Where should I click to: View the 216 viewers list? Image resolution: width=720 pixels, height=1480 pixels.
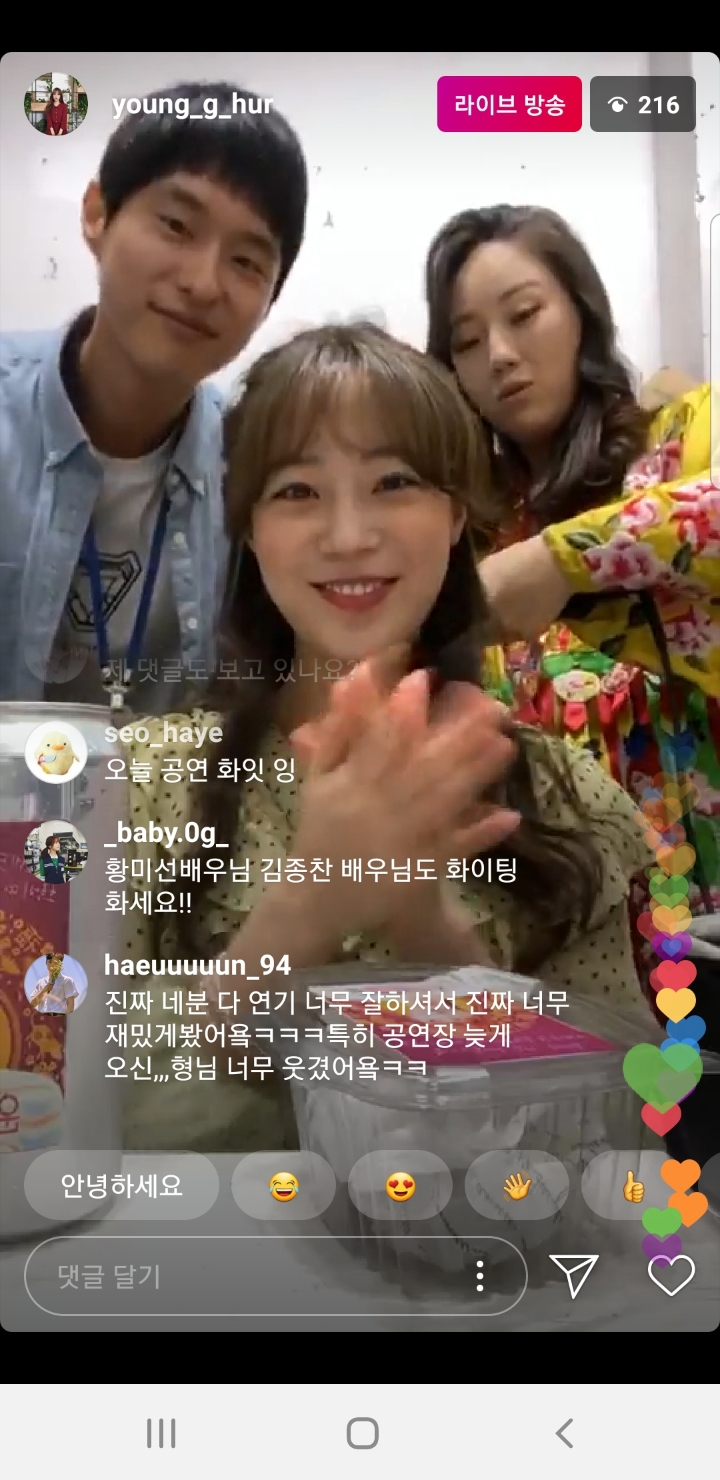pyautogui.click(x=643, y=104)
